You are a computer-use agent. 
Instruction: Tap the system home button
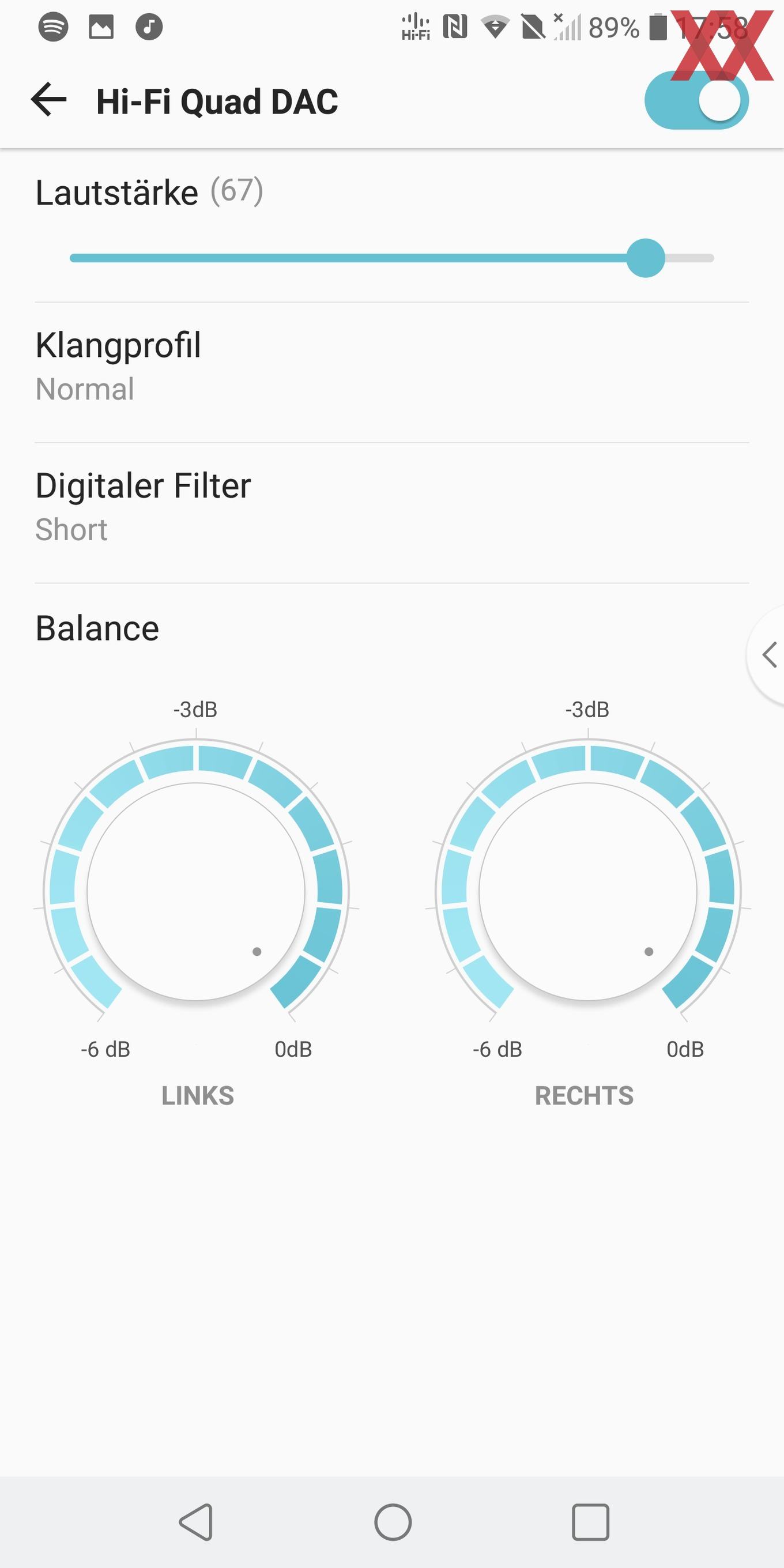(393, 1522)
